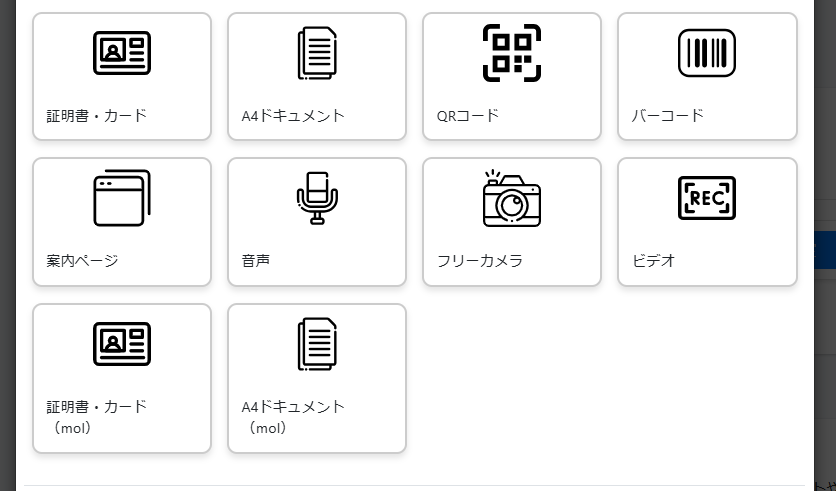Pick the A4ドキュメント（mol）tile
The width and height of the screenshot is (836, 491).
317,378
